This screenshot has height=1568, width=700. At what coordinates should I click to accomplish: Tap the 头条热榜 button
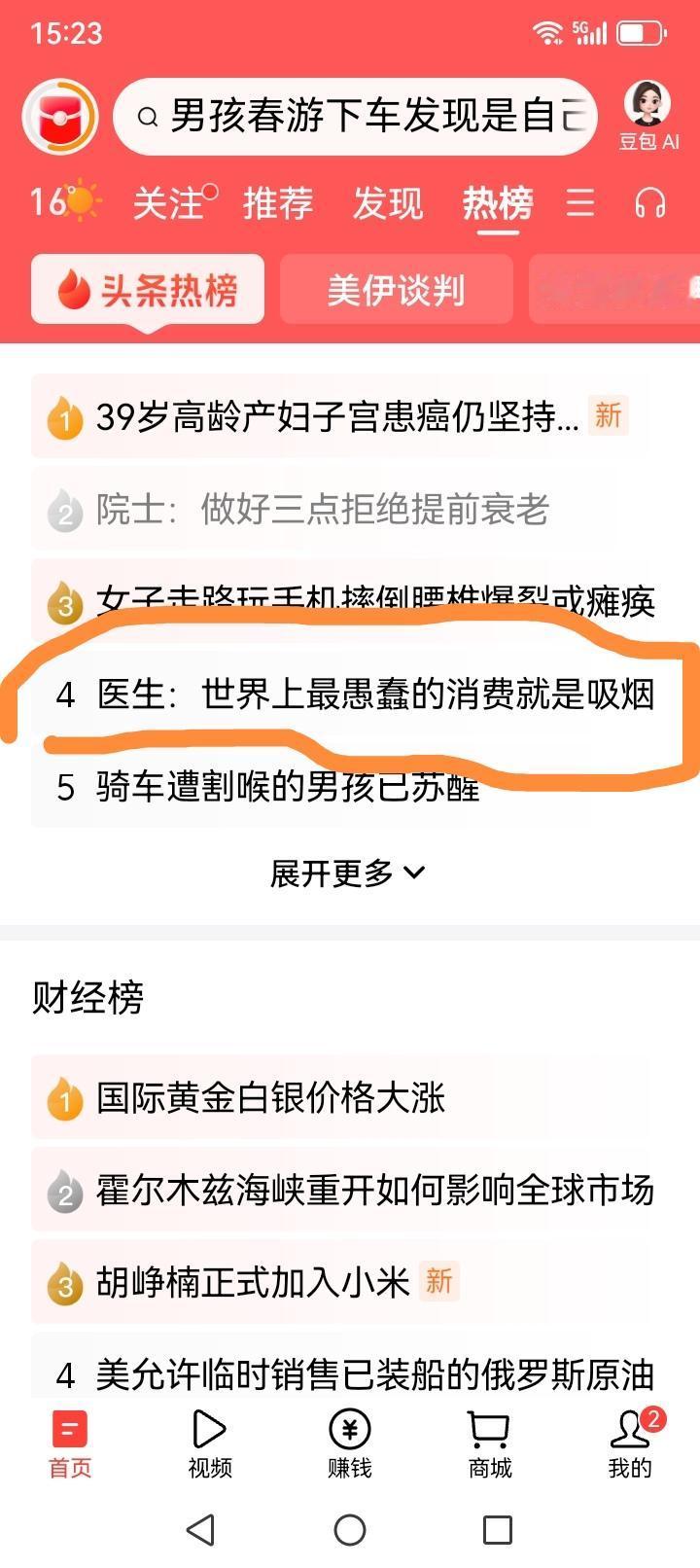click(x=148, y=289)
